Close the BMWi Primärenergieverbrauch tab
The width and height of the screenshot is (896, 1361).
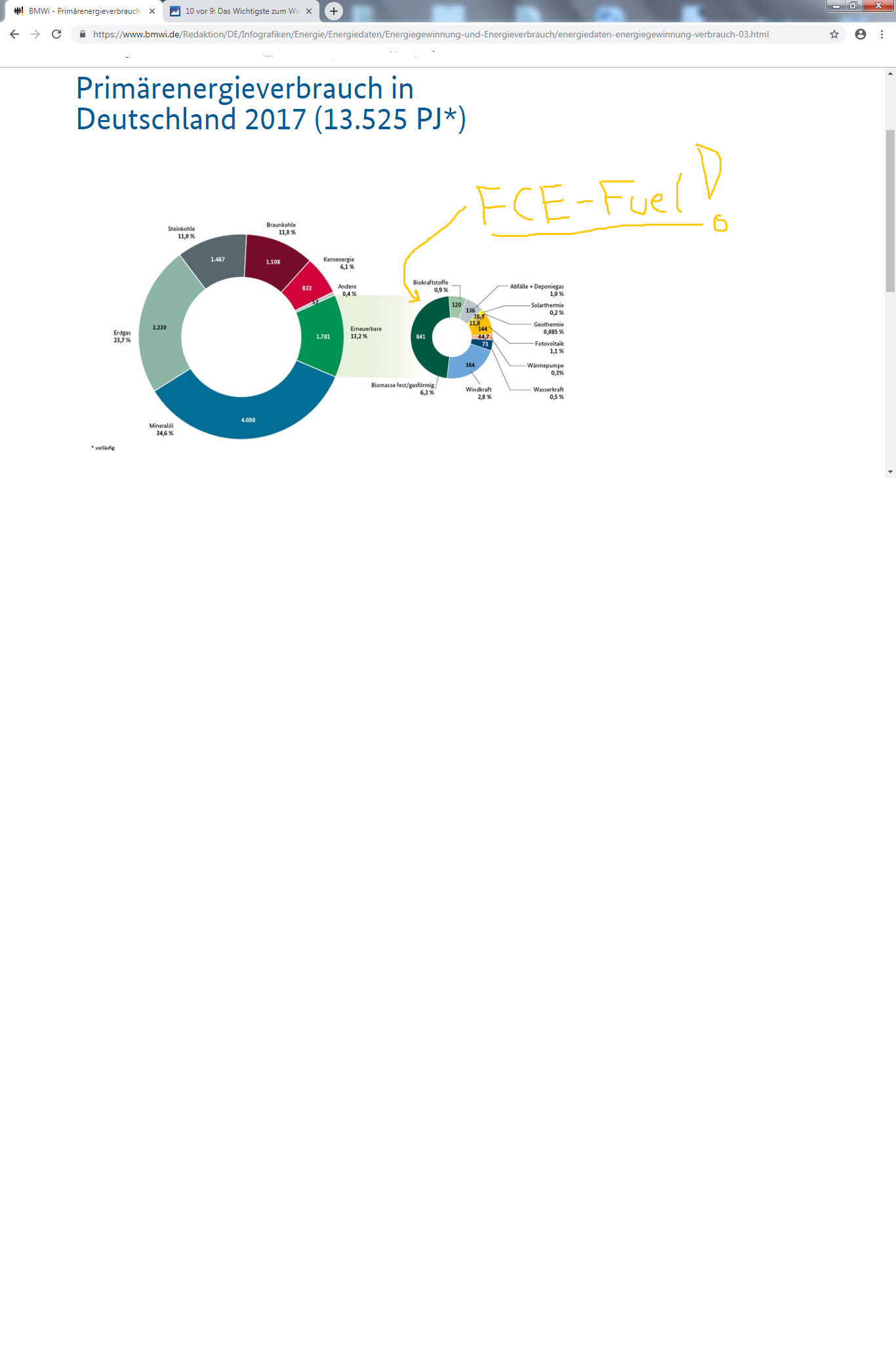(152, 11)
